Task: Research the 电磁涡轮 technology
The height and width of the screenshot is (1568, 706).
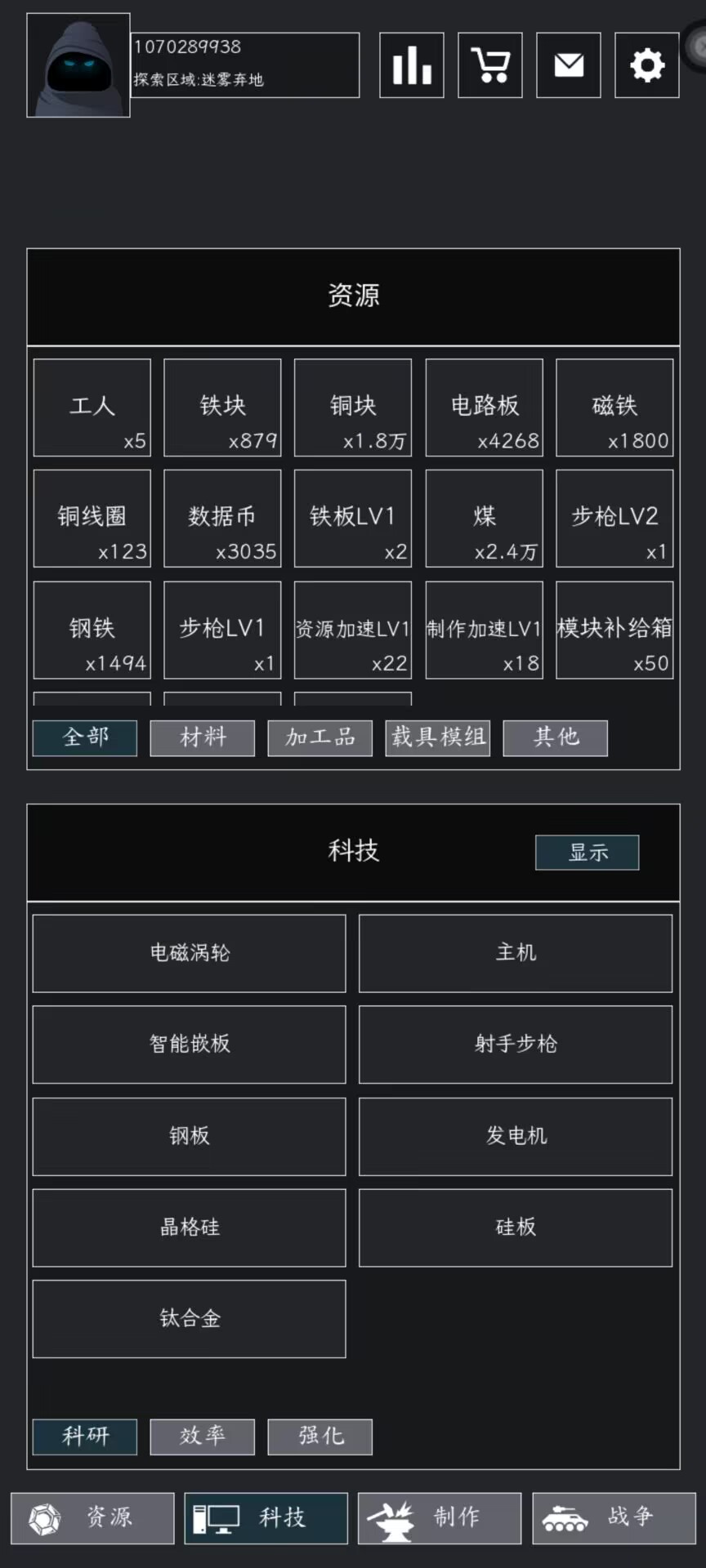Action: pyautogui.click(x=190, y=953)
